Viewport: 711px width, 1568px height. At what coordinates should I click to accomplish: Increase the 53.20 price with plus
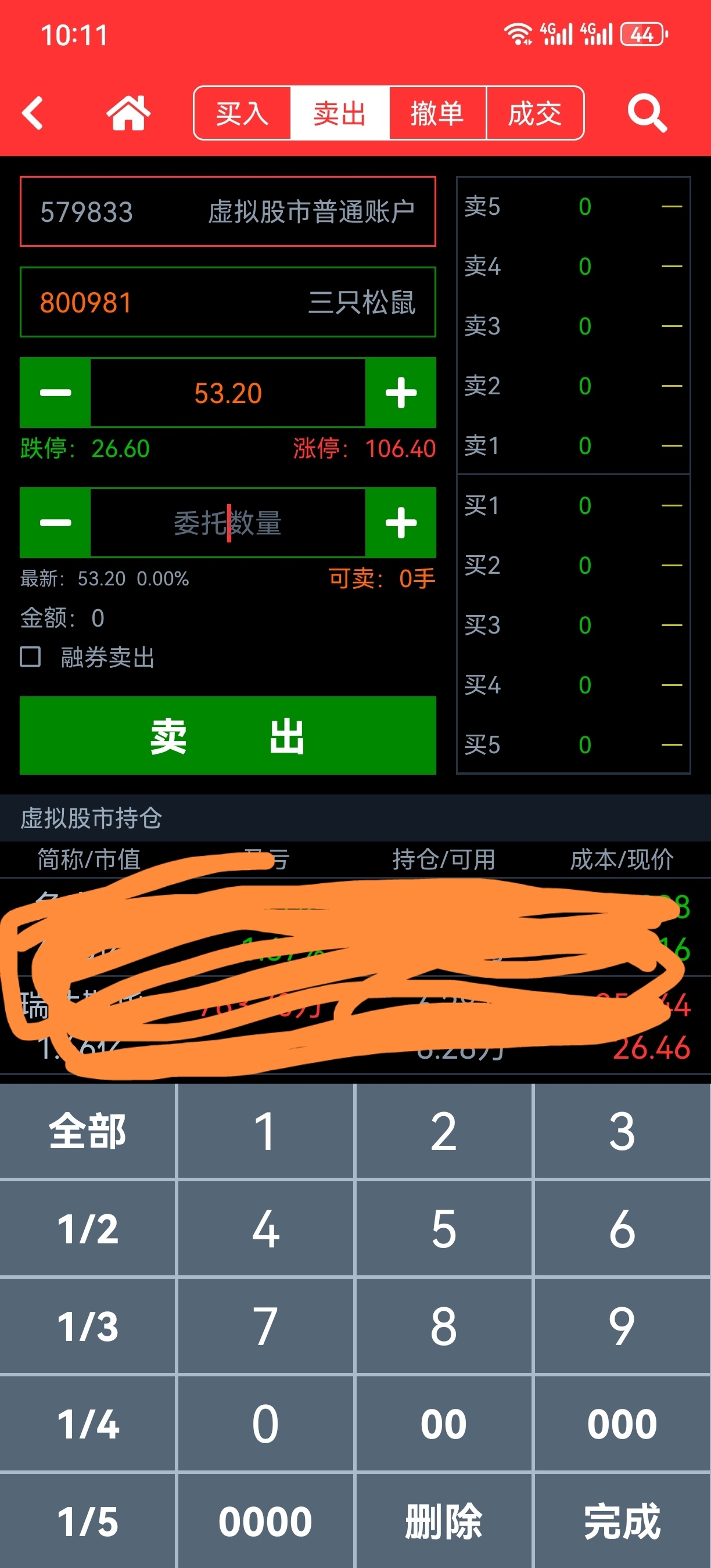(x=401, y=393)
